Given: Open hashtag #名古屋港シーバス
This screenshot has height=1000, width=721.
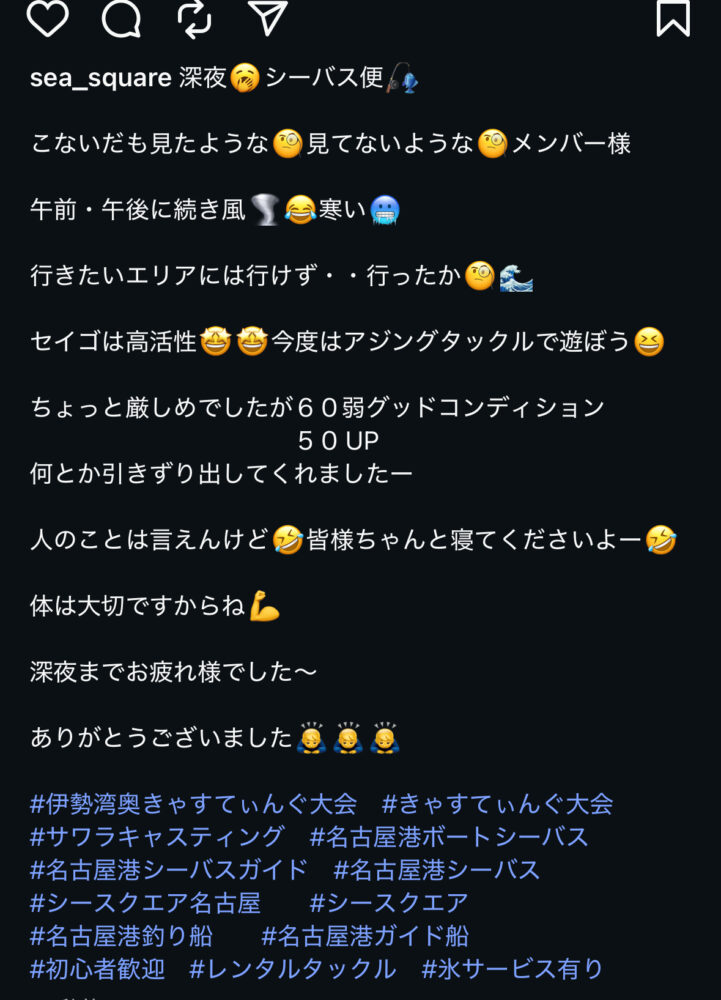Looking at the screenshot, I should point(437,870).
